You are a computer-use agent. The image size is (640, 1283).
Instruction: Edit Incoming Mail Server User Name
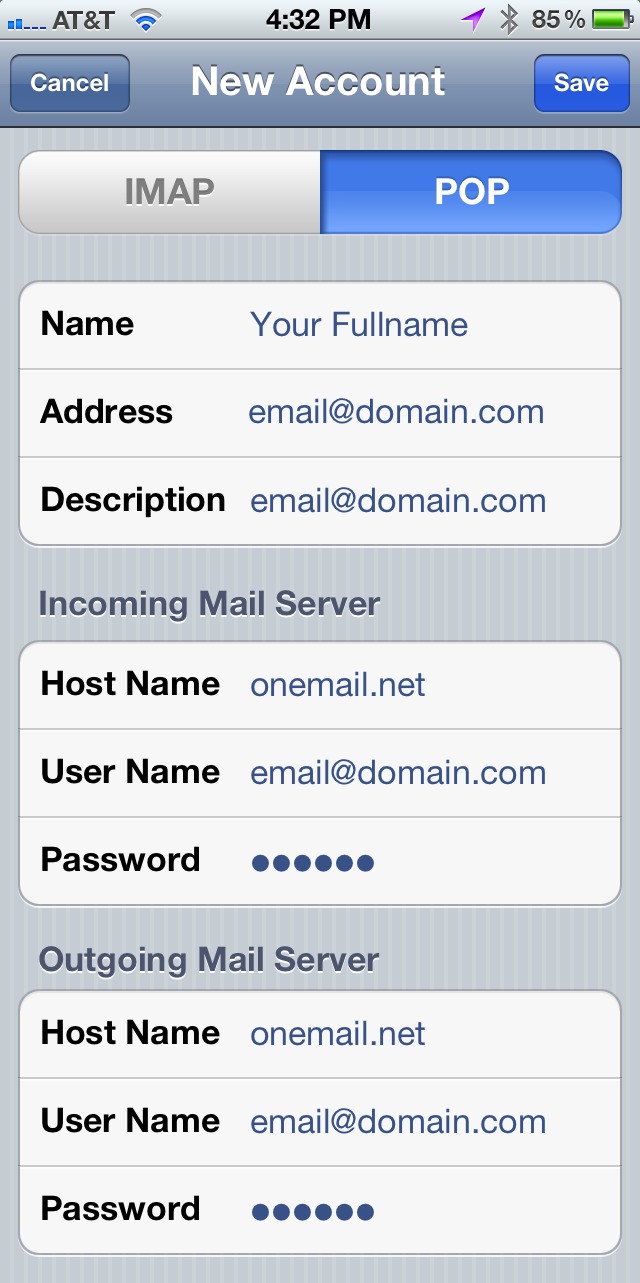coord(320,773)
